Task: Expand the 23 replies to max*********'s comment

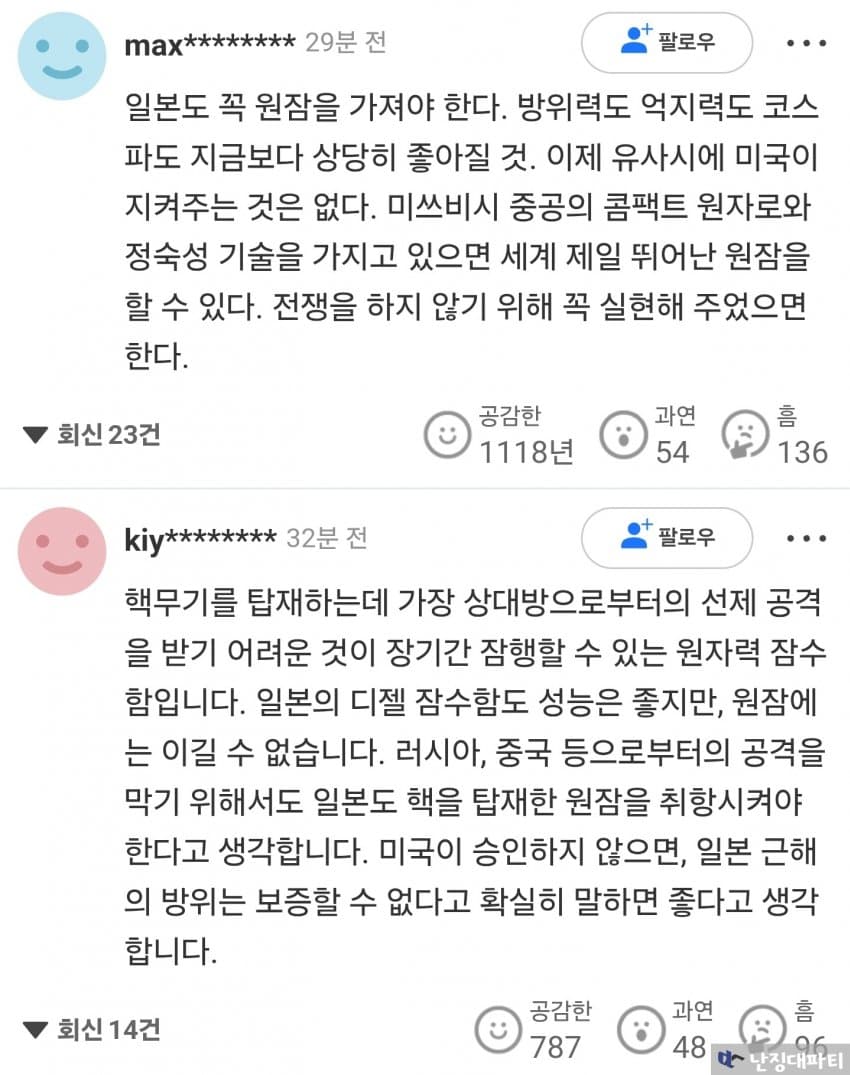Action: point(92,434)
